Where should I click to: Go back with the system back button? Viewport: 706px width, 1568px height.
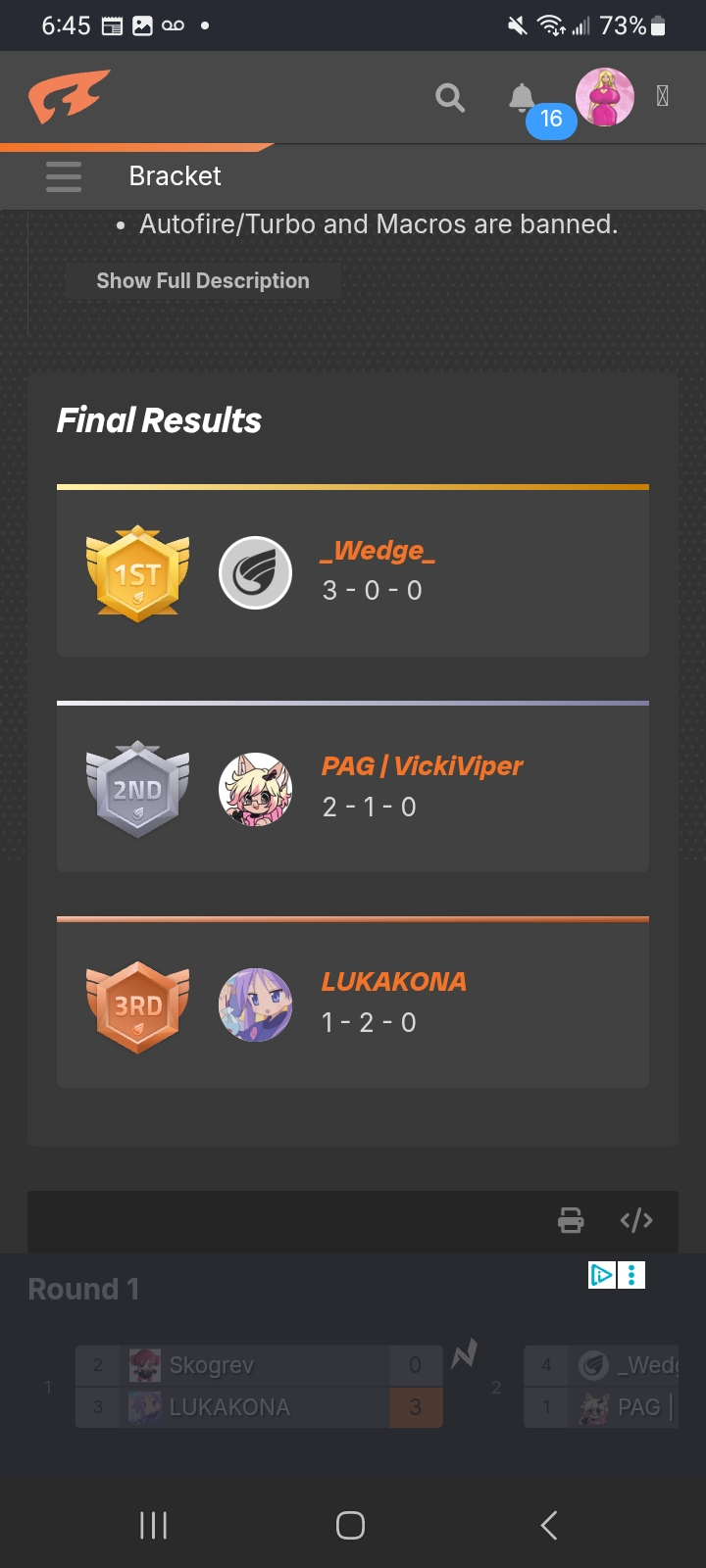pos(549,1525)
